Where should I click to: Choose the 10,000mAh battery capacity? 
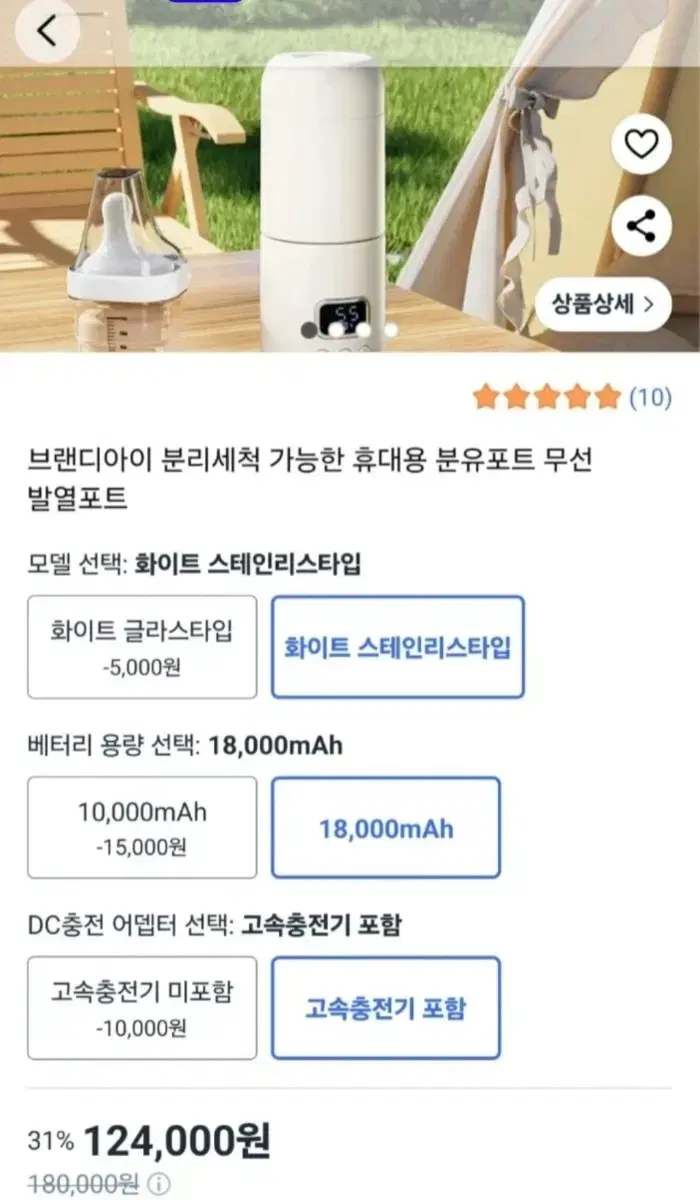tap(142, 827)
